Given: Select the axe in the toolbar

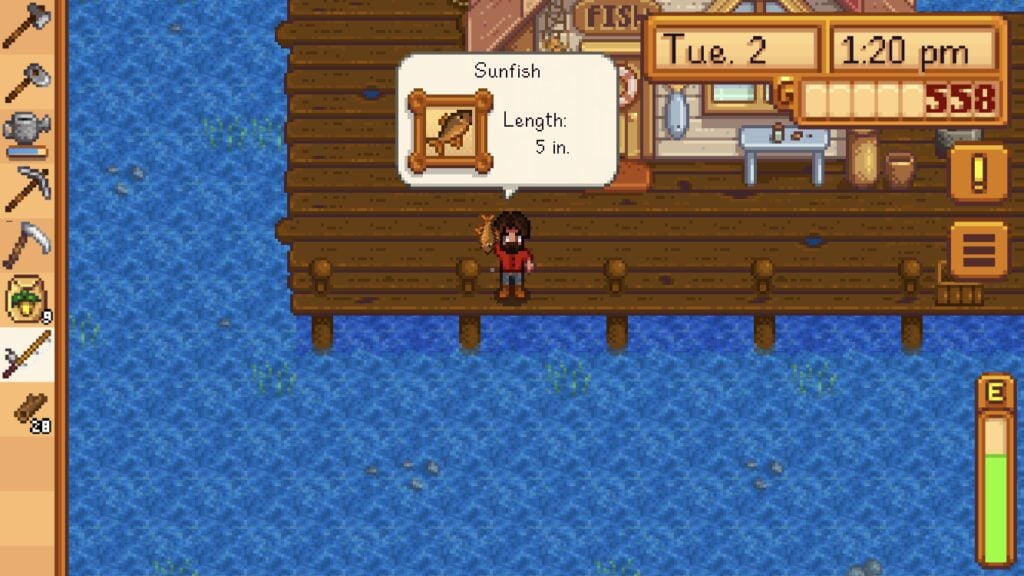Looking at the screenshot, I should coord(26,25).
